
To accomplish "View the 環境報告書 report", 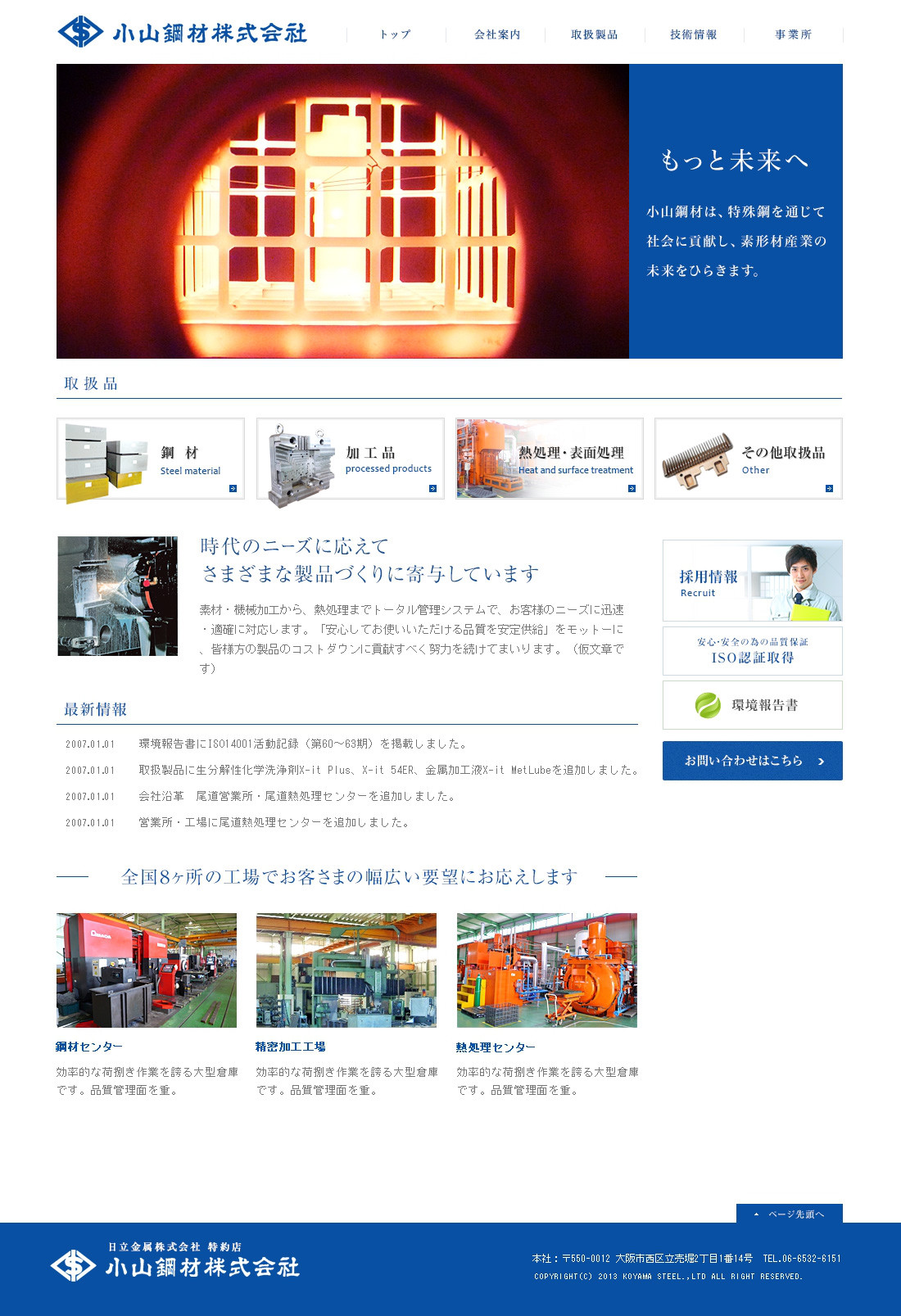I will [x=752, y=705].
